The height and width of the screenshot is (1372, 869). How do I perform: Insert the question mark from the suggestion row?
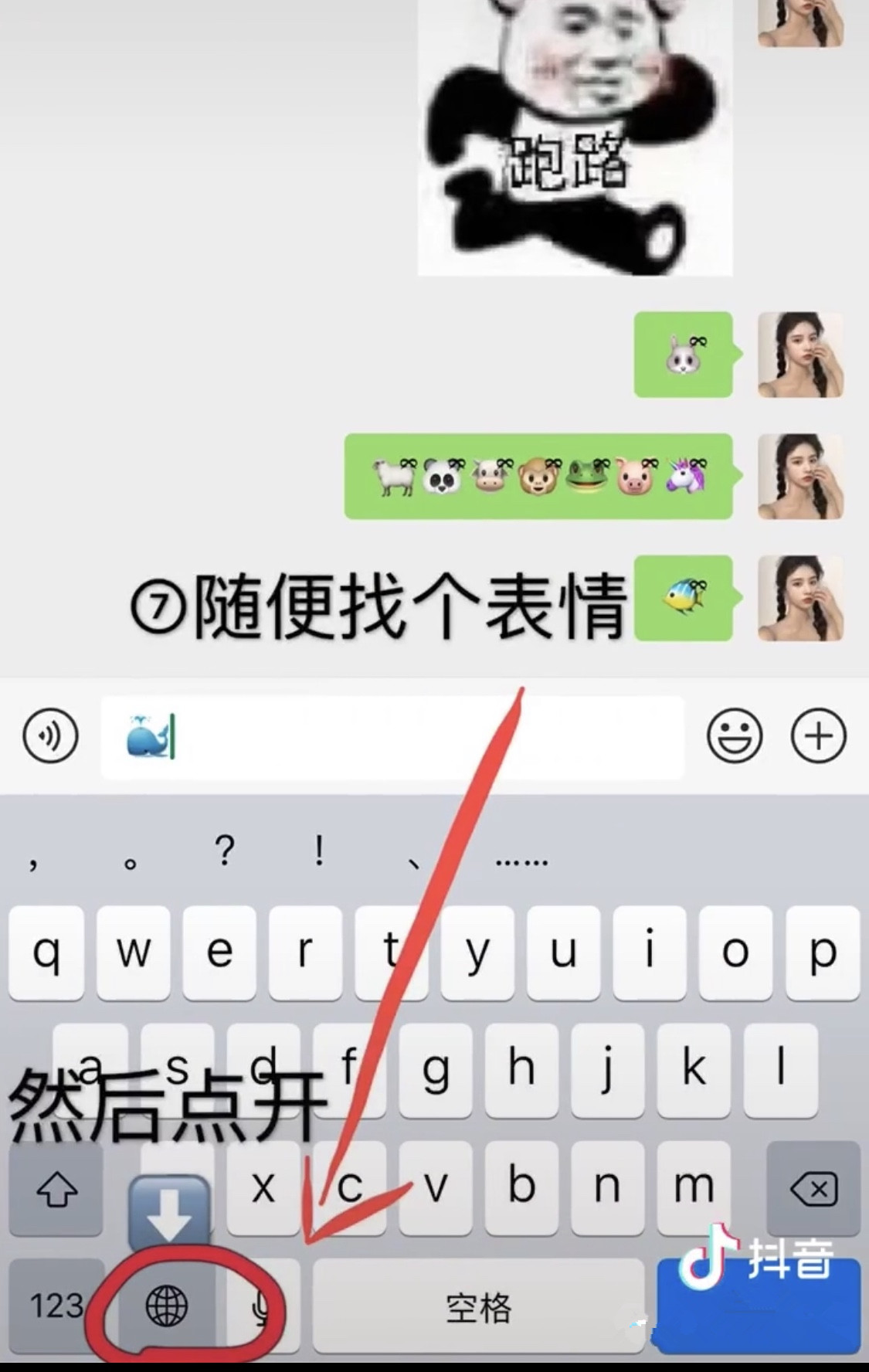225,852
